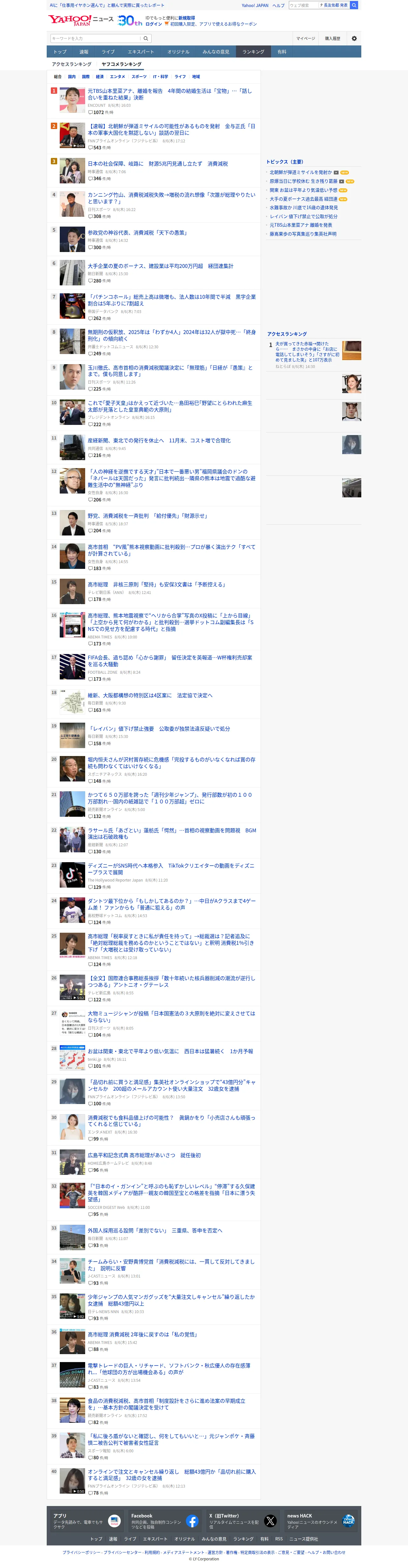This screenshot has width=408, height=1568.
Task: Filter the ranking by the エンタメ category
Action: point(118,77)
